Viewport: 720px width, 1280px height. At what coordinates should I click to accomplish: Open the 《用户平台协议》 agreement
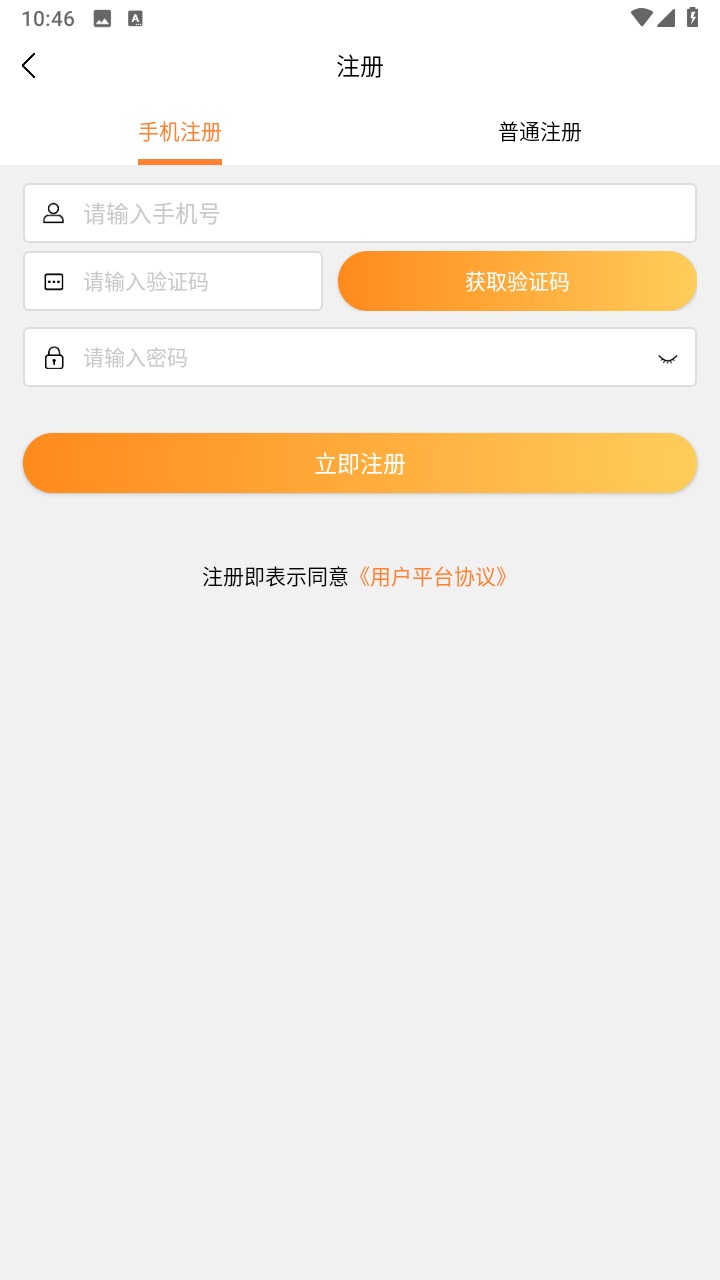tap(434, 577)
